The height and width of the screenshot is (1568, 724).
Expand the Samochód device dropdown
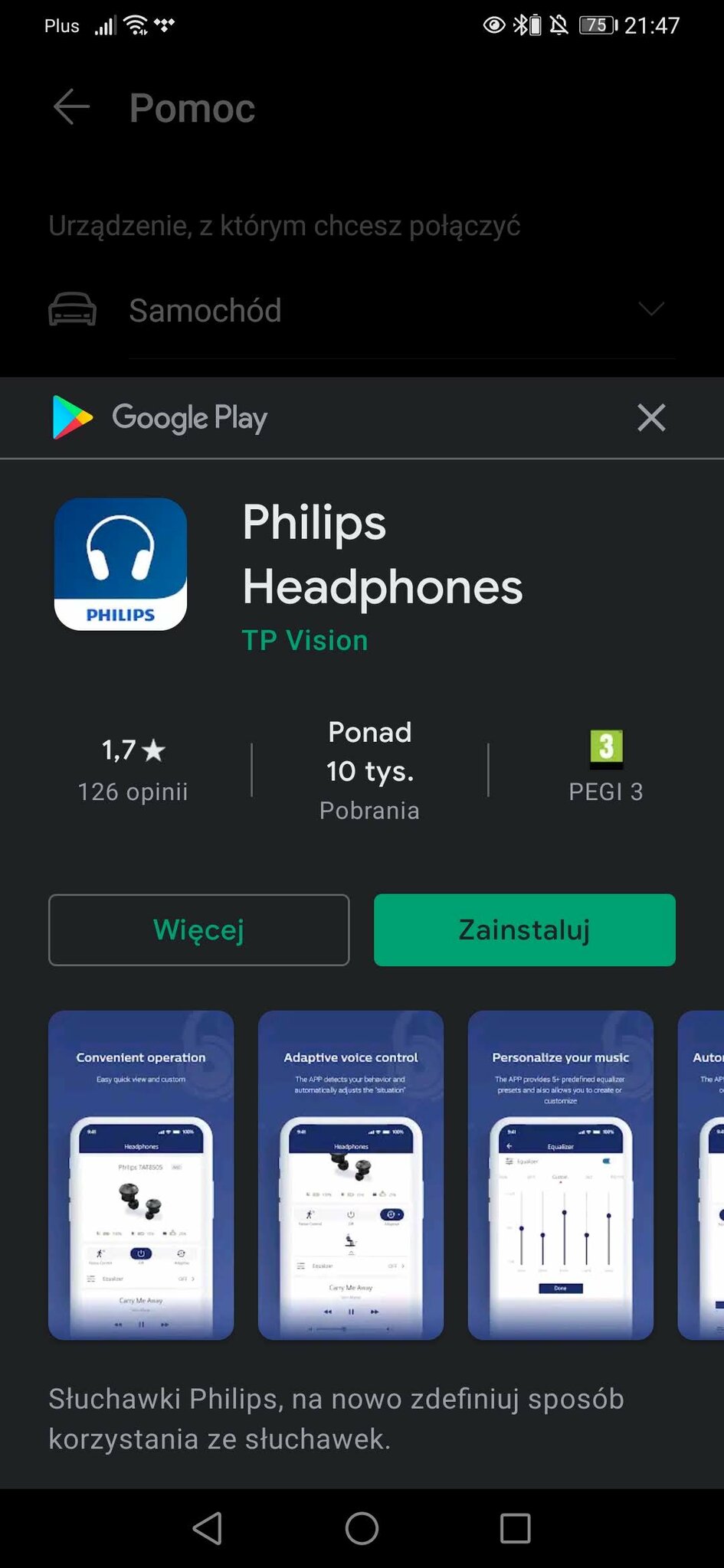tap(651, 309)
